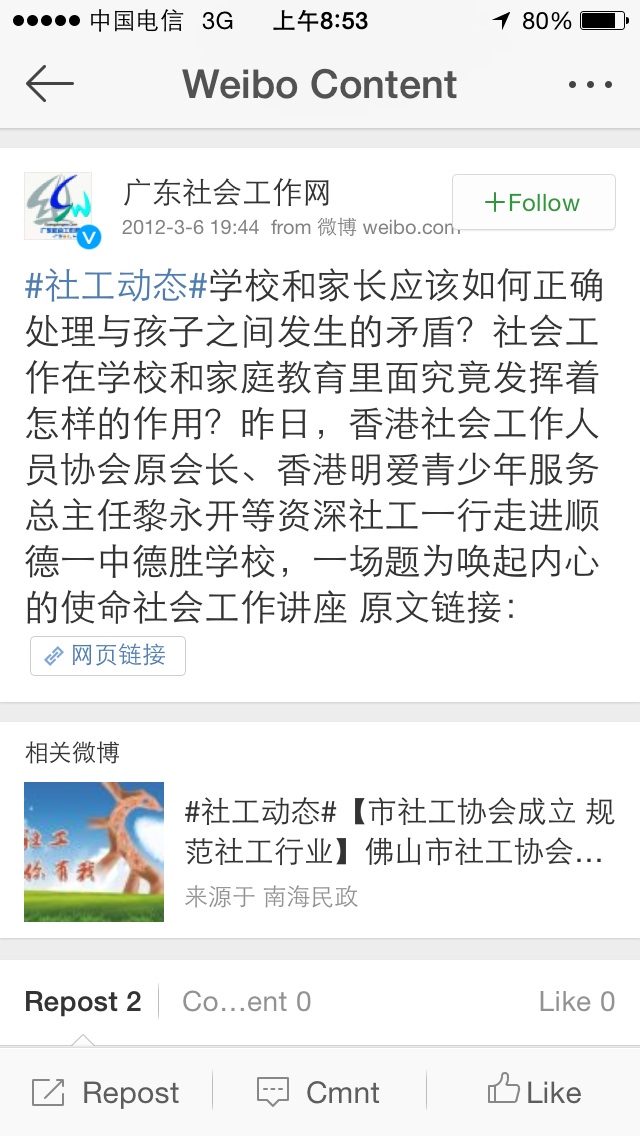Like this Weibo post

click(533, 1092)
